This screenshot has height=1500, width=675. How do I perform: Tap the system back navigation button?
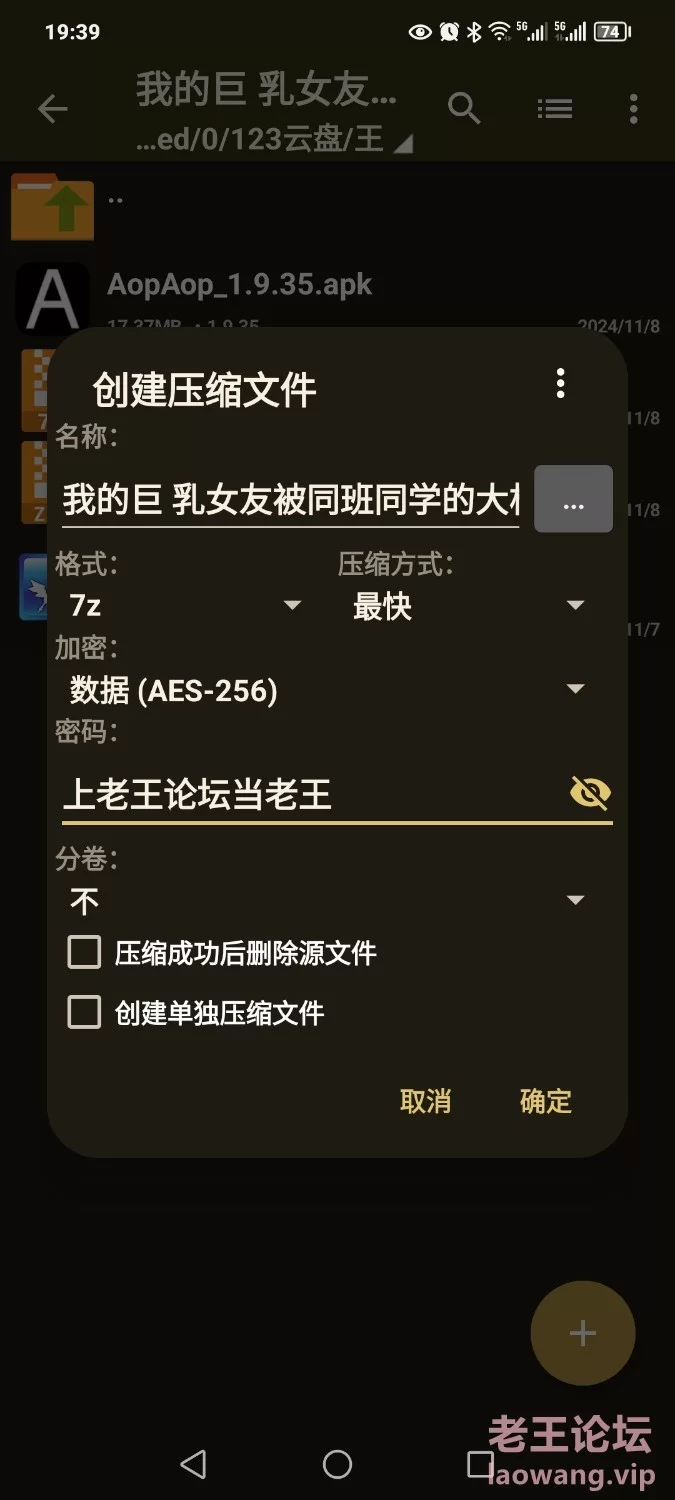[x=193, y=1464]
